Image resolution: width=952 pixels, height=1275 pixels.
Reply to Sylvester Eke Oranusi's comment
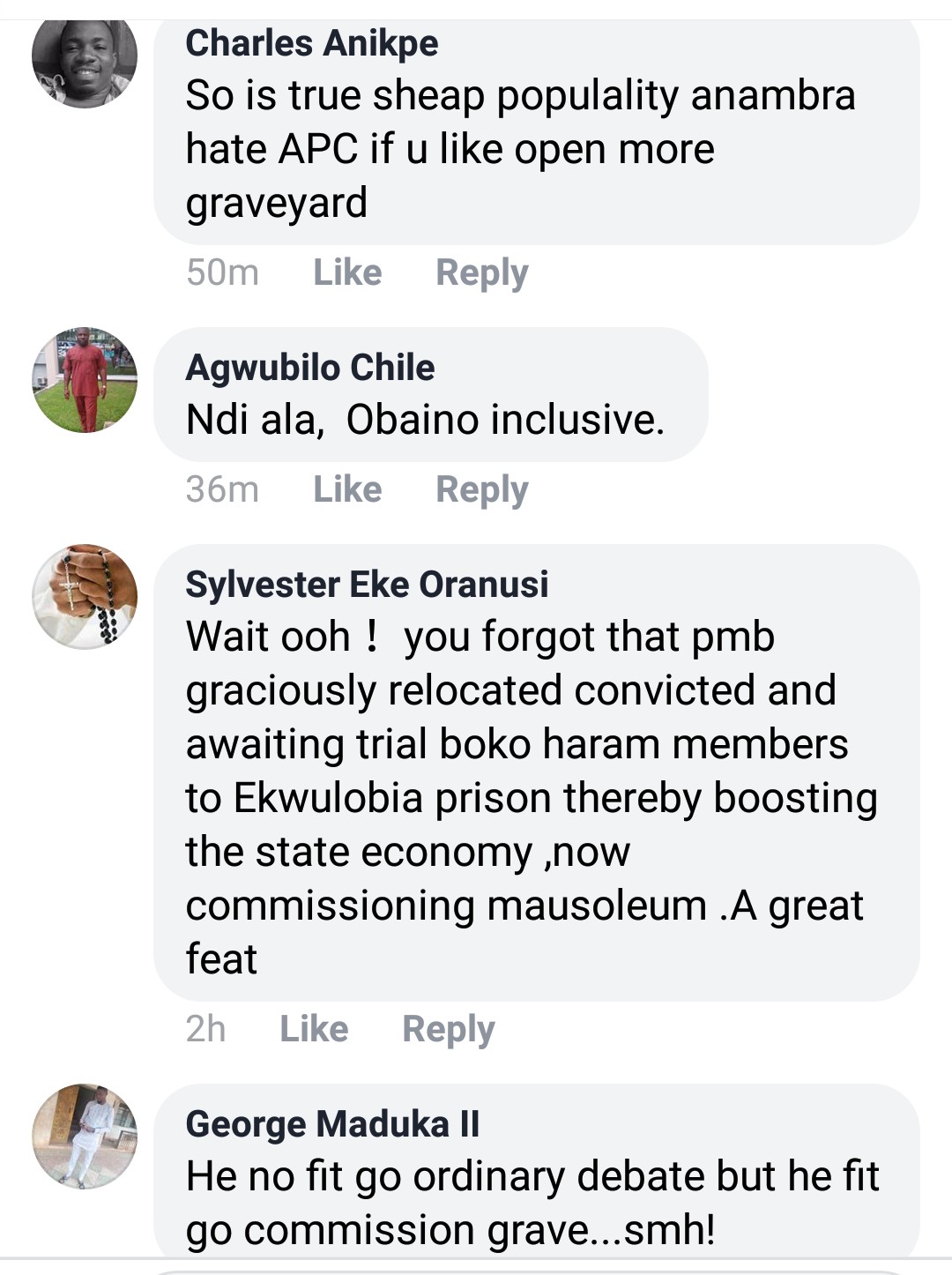pyautogui.click(x=448, y=1029)
